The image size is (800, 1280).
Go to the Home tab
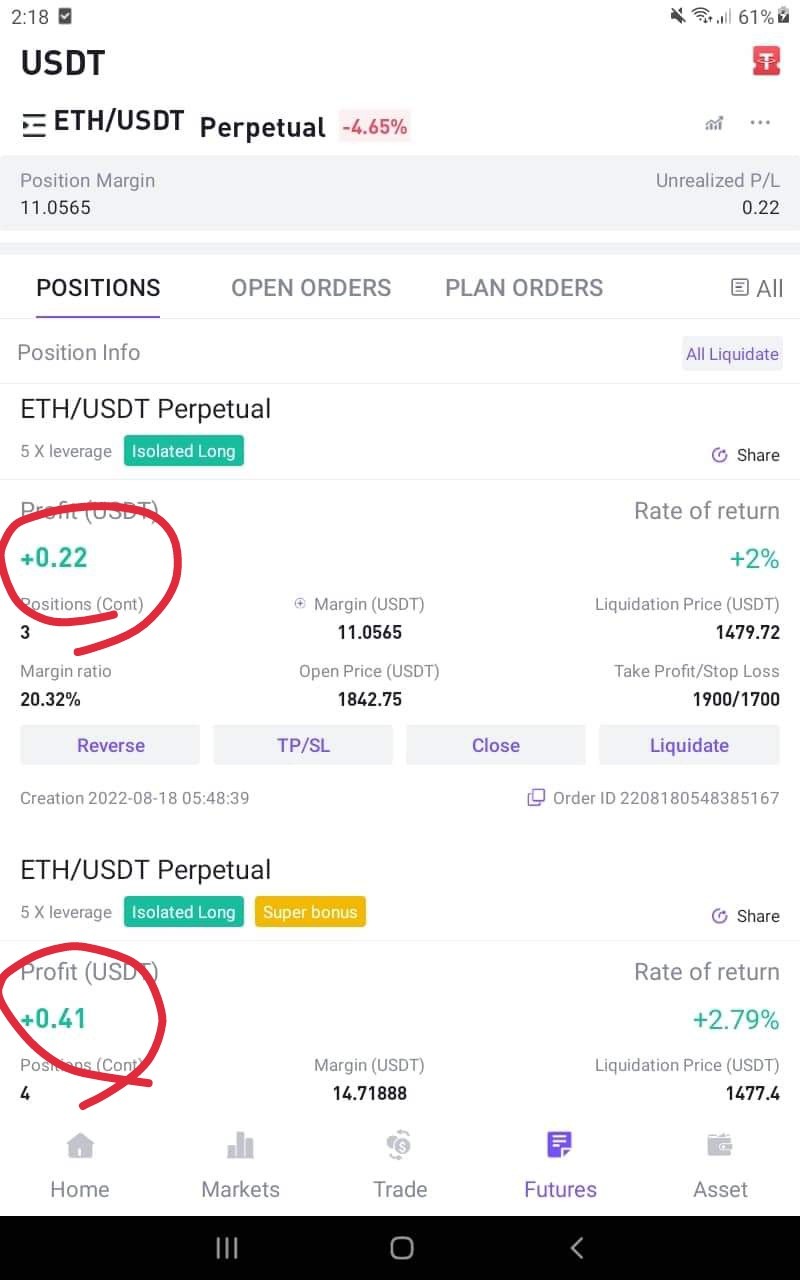click(x=80, y=1165)
